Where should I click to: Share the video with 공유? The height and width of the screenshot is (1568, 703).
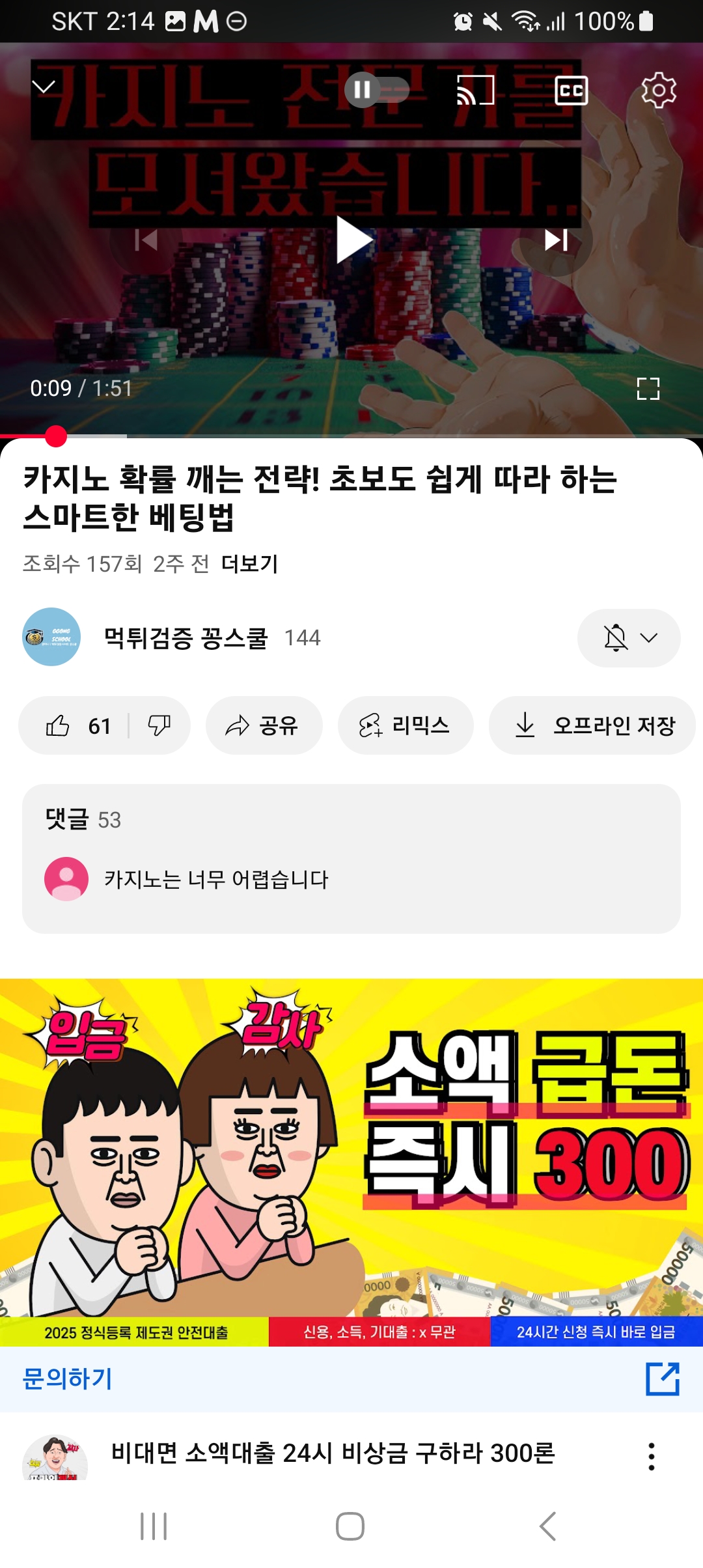click(264, 725)
